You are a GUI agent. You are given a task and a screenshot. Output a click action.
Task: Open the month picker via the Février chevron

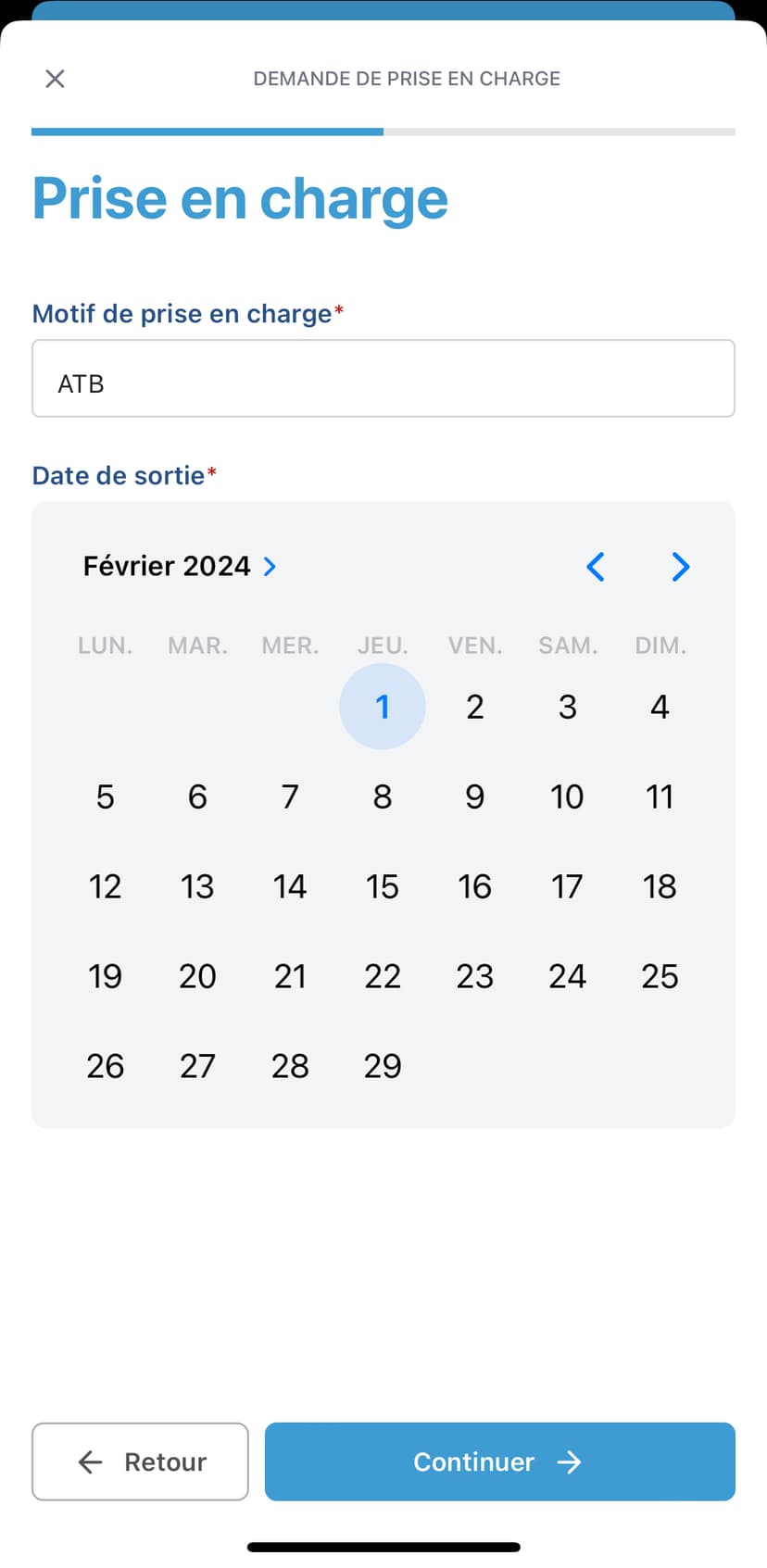click(x=269, y=567)
